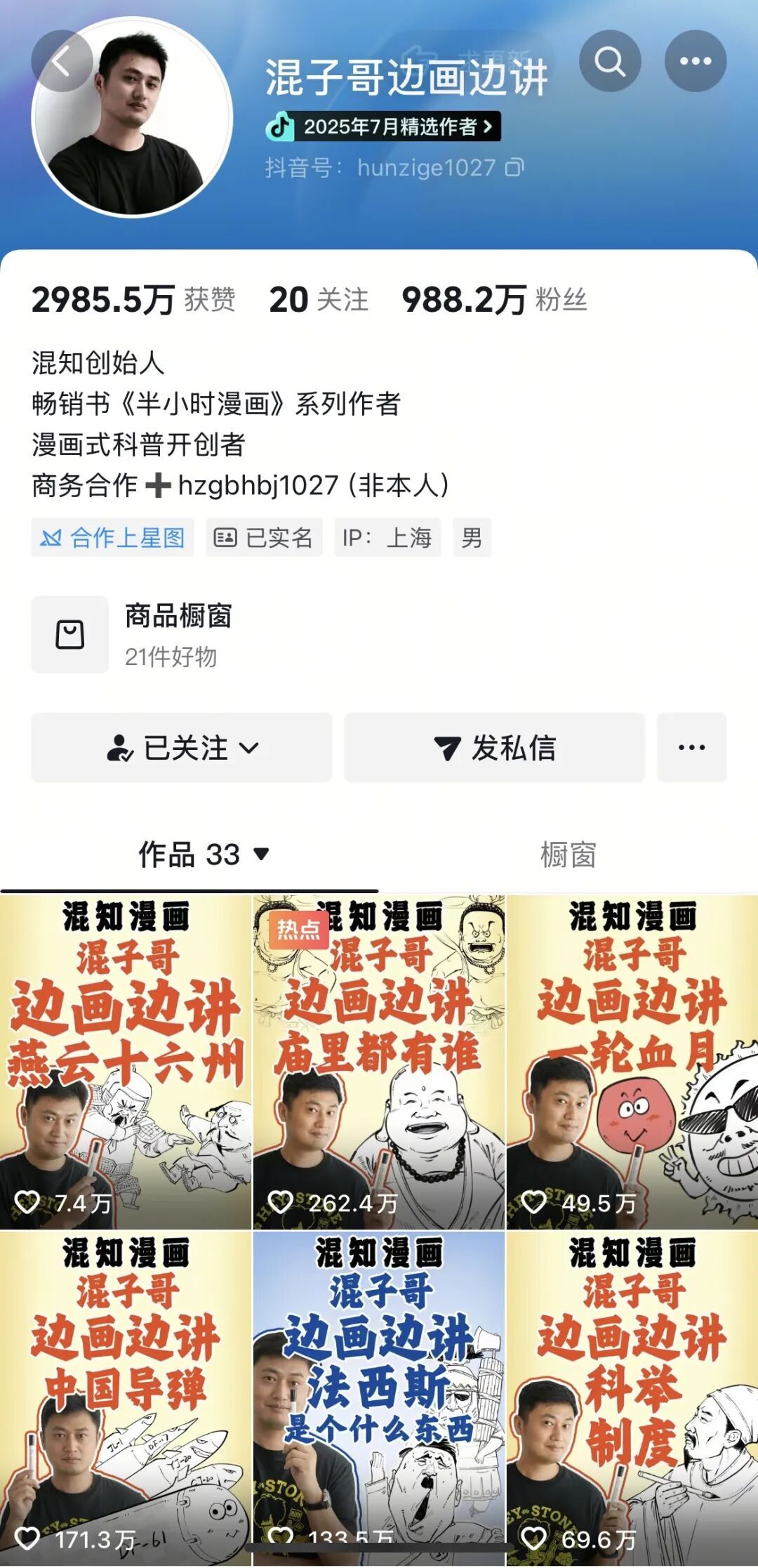Open more options beside 发私信

(x=691, y=748)
